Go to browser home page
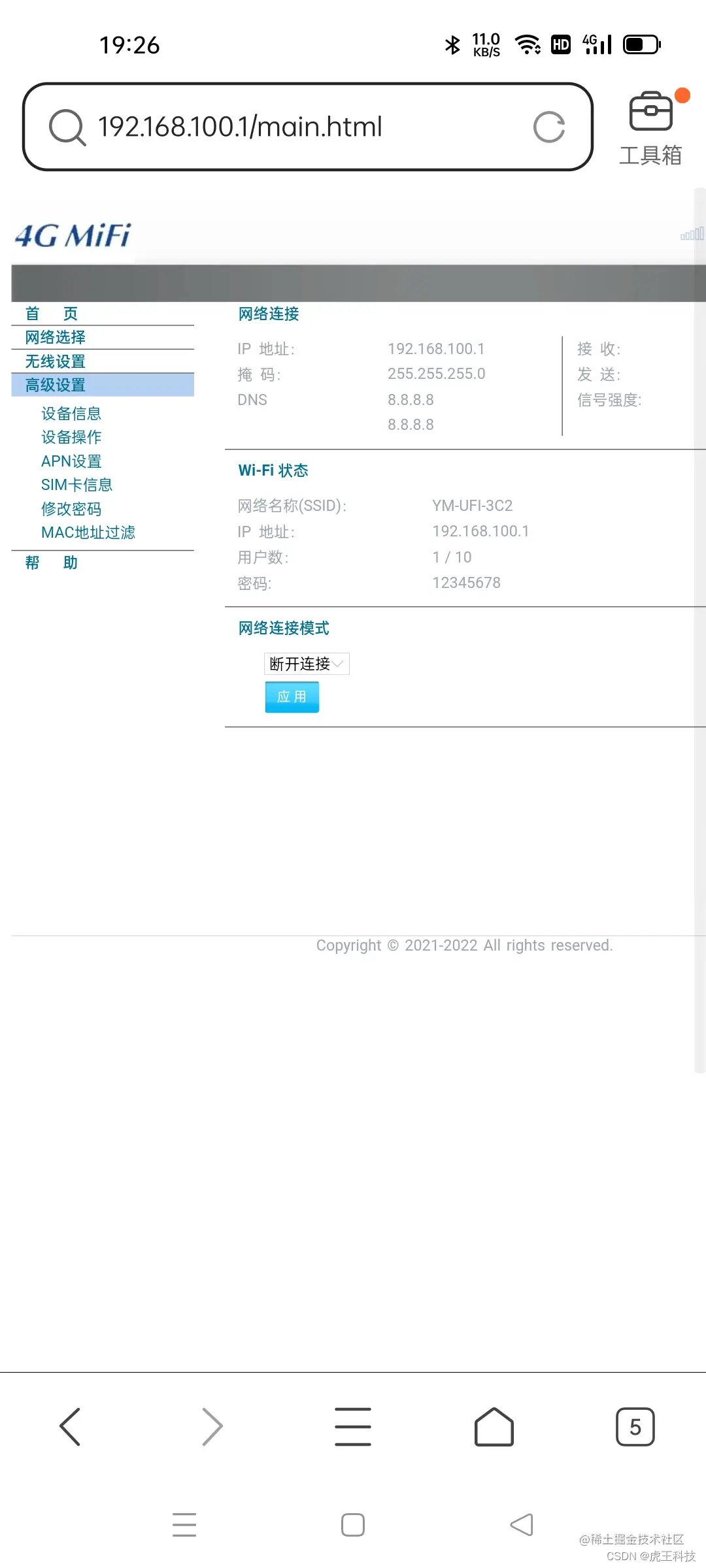 point(494,1426)
